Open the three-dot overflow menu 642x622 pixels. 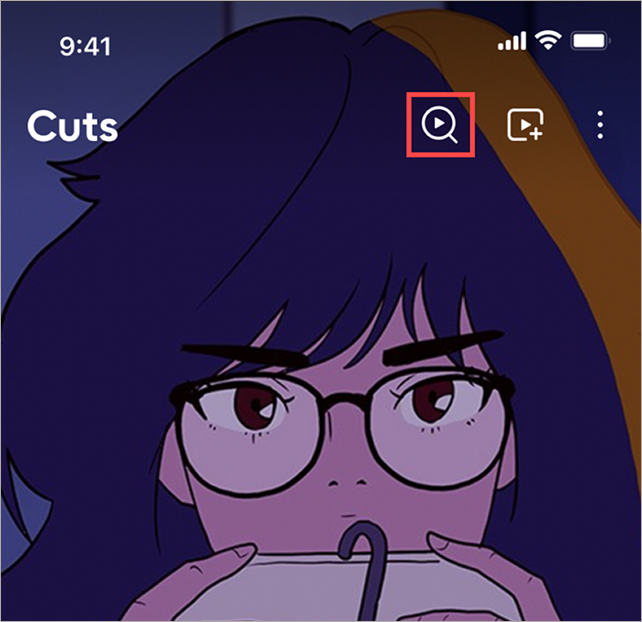point(600,125)
